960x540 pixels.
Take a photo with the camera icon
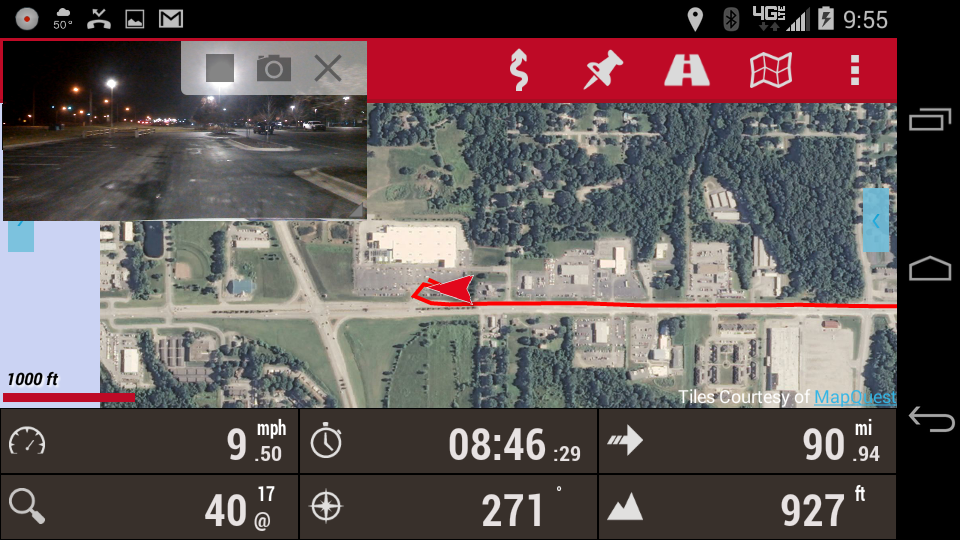(274, 68)
